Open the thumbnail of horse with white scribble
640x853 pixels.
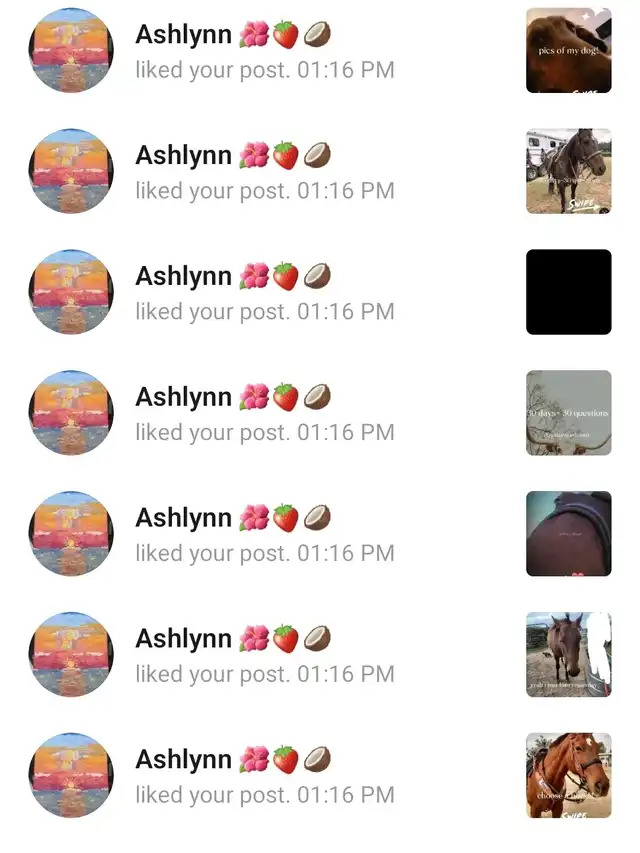[x=568, y=655]
